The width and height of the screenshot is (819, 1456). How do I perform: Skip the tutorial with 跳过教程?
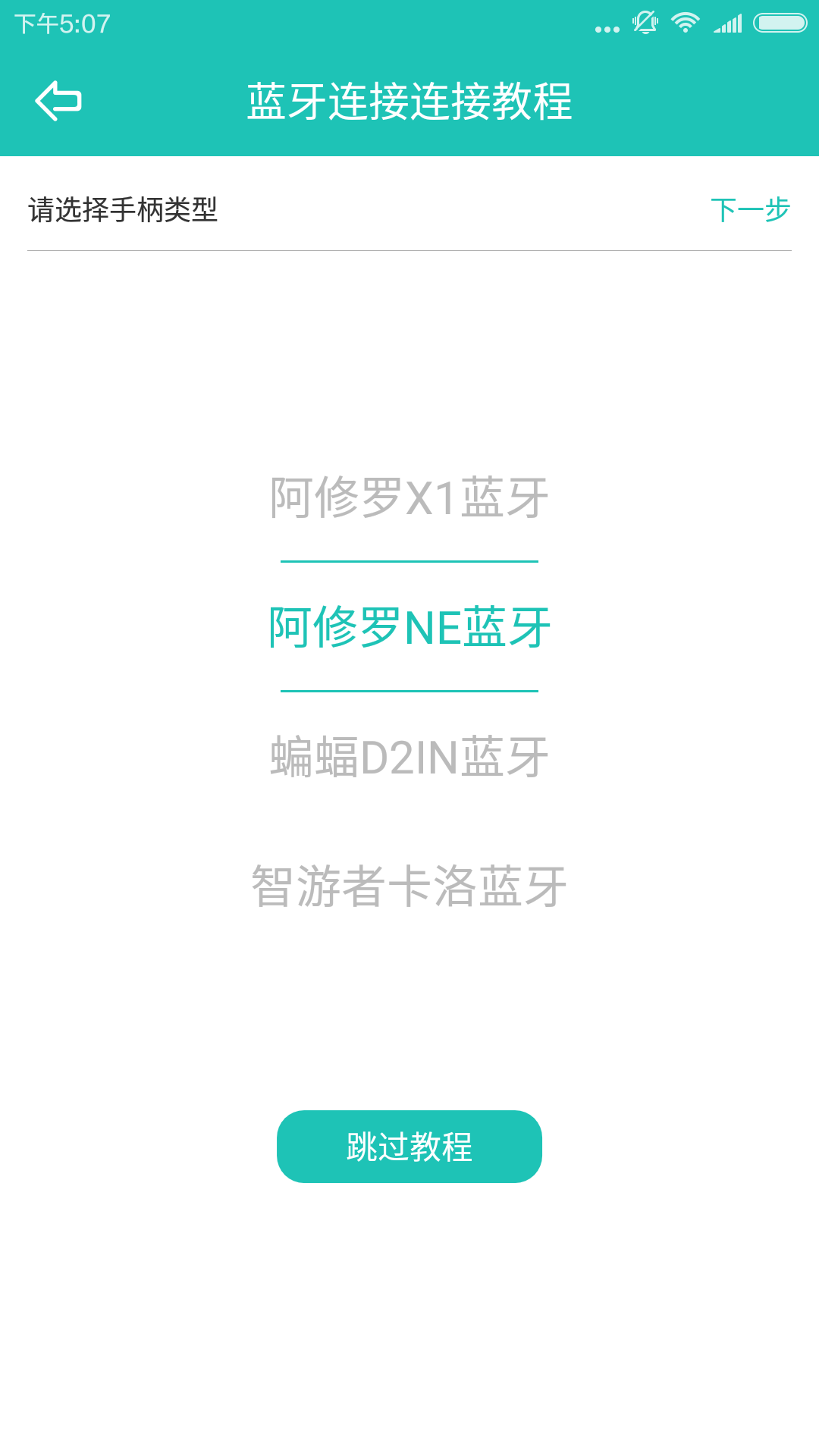click(409, 1147)
